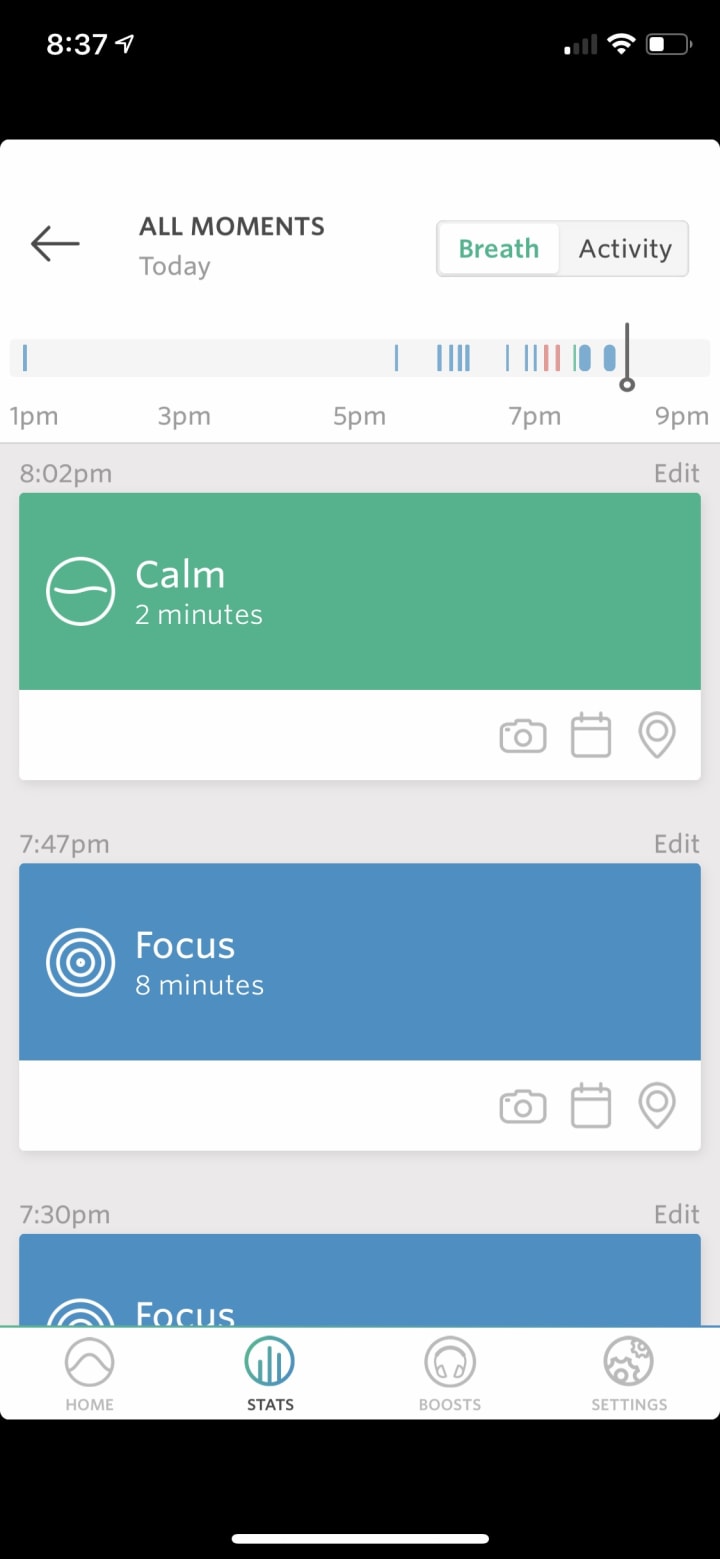Edit the 8:02pm Calm moment
The width and height of the screenshot is (720, 1559).
point(676,473)
